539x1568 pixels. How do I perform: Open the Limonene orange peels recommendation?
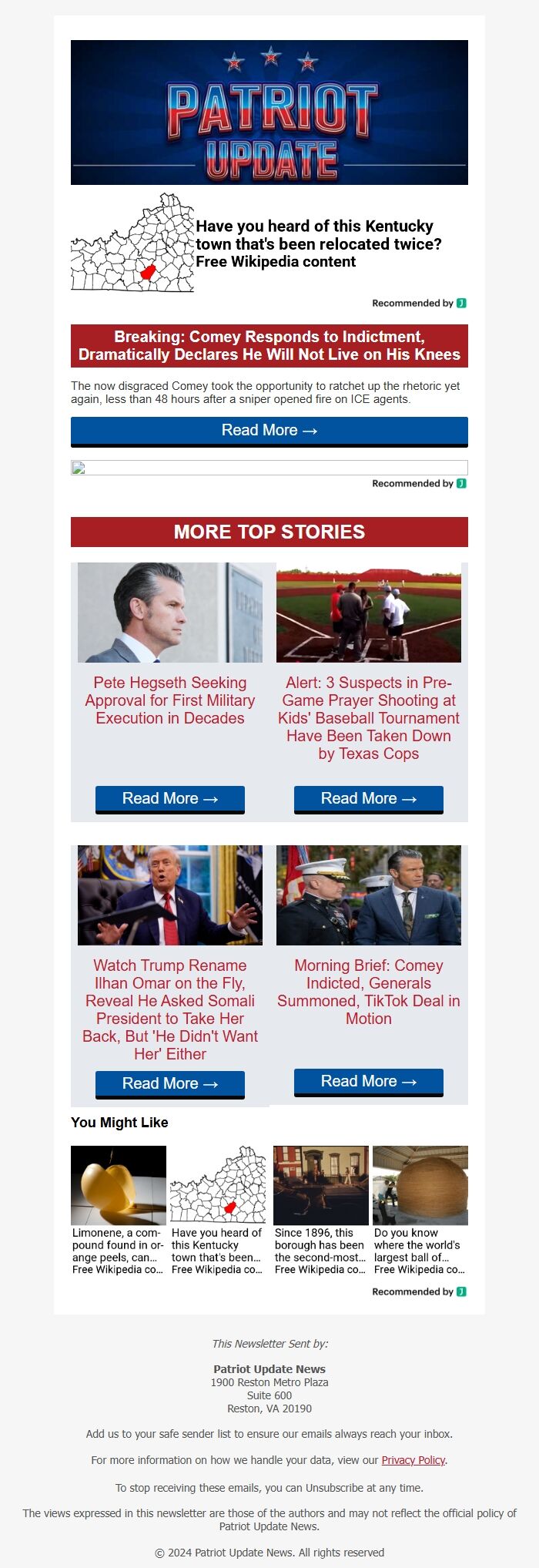pos(119,1210)
